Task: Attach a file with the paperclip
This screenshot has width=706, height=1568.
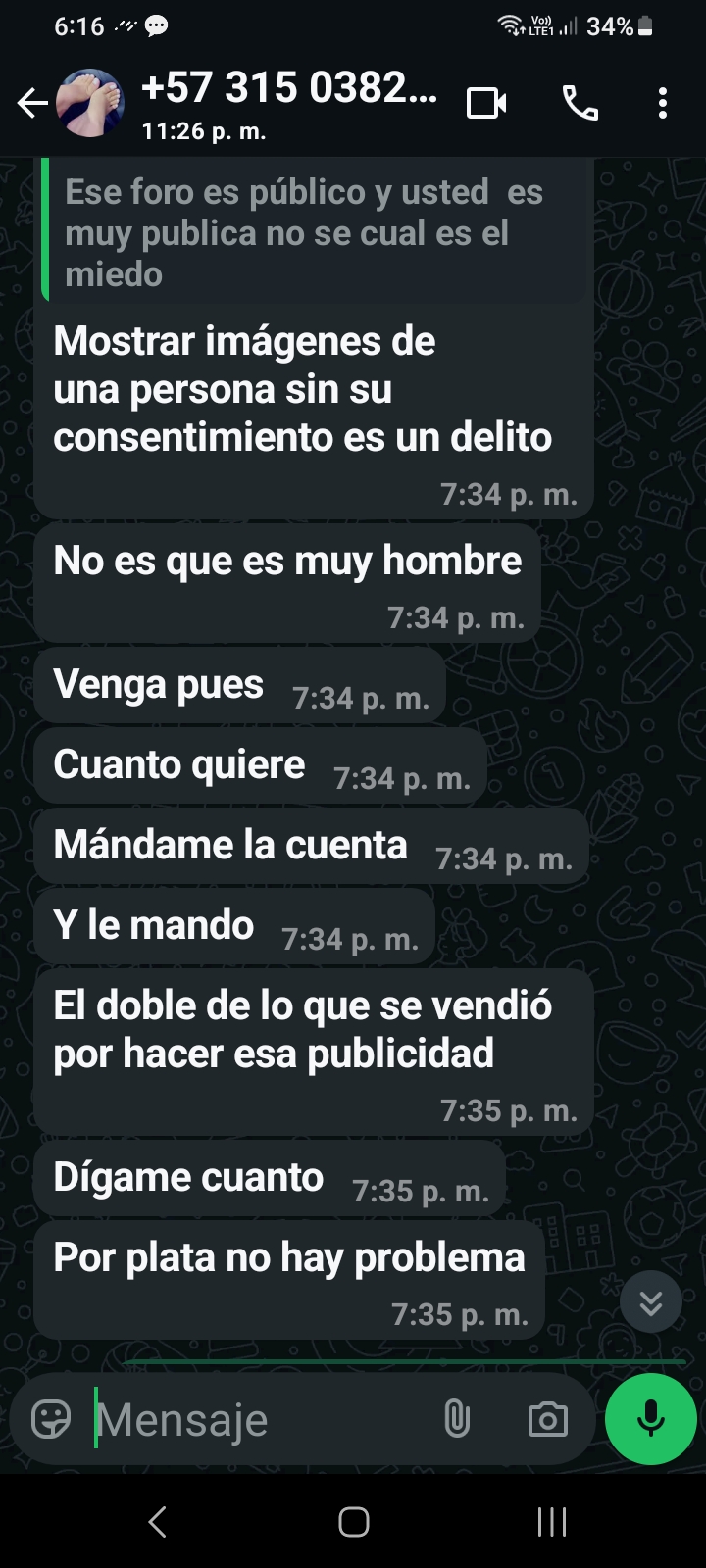Action: [x=457, y=1418]
